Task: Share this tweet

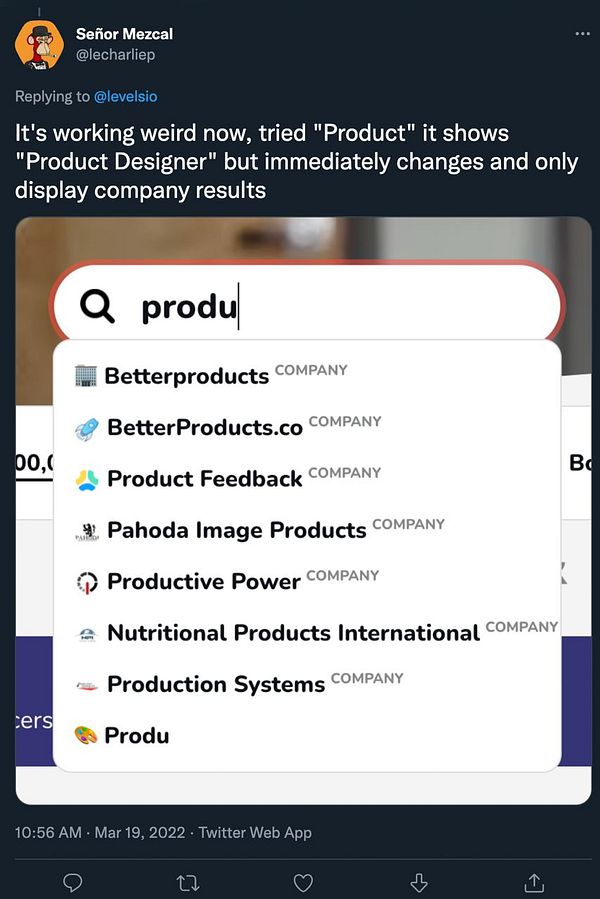Action: tap(534, 881)
